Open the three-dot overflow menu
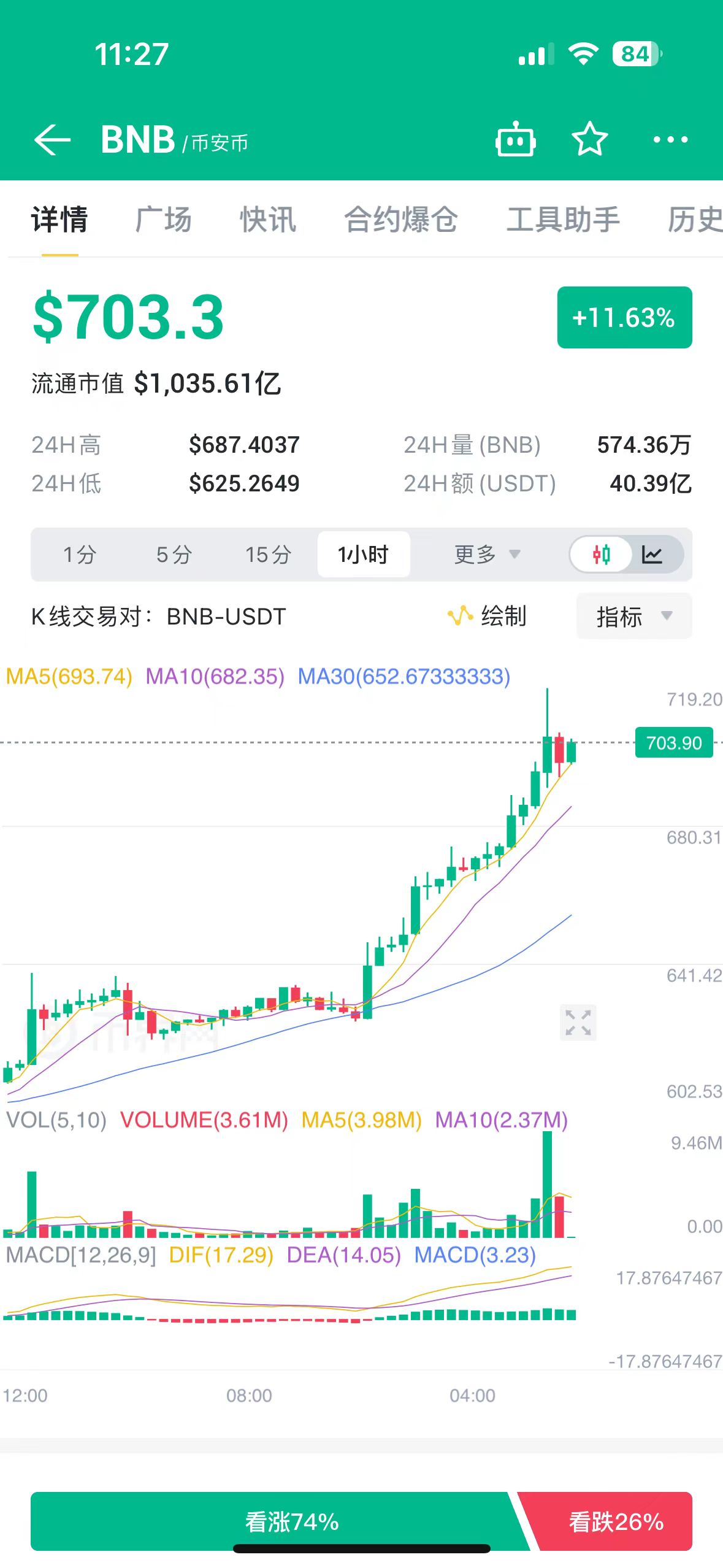The width and height of the screenshot is (723, 1568). 670,140
